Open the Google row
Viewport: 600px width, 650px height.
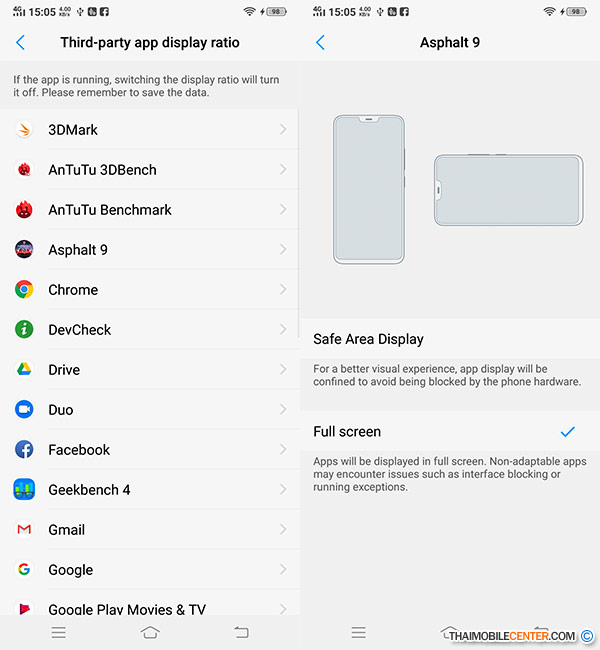pyautogui.click(x=150, y=570)
